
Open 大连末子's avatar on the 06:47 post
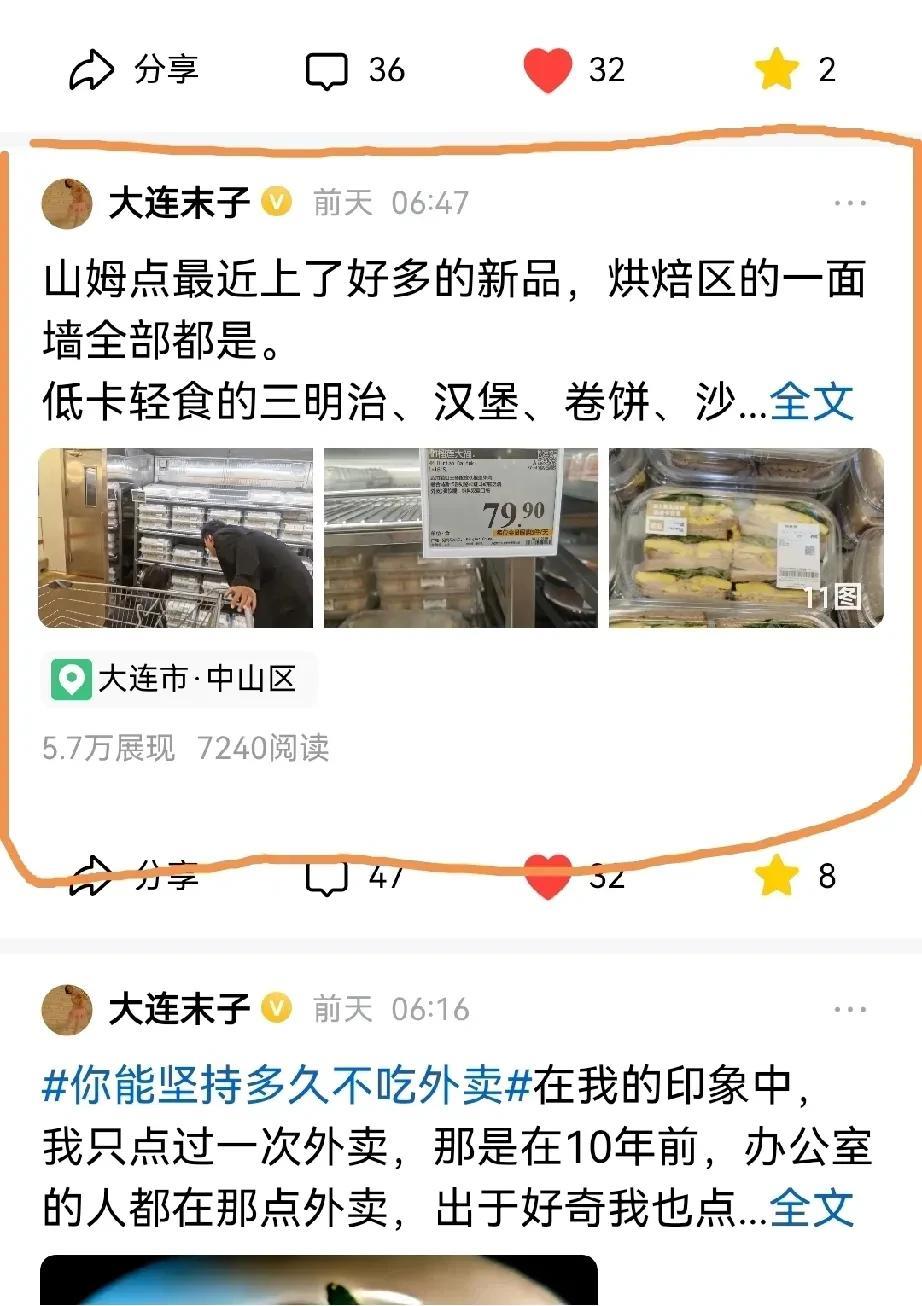click(x=67, y=203)
